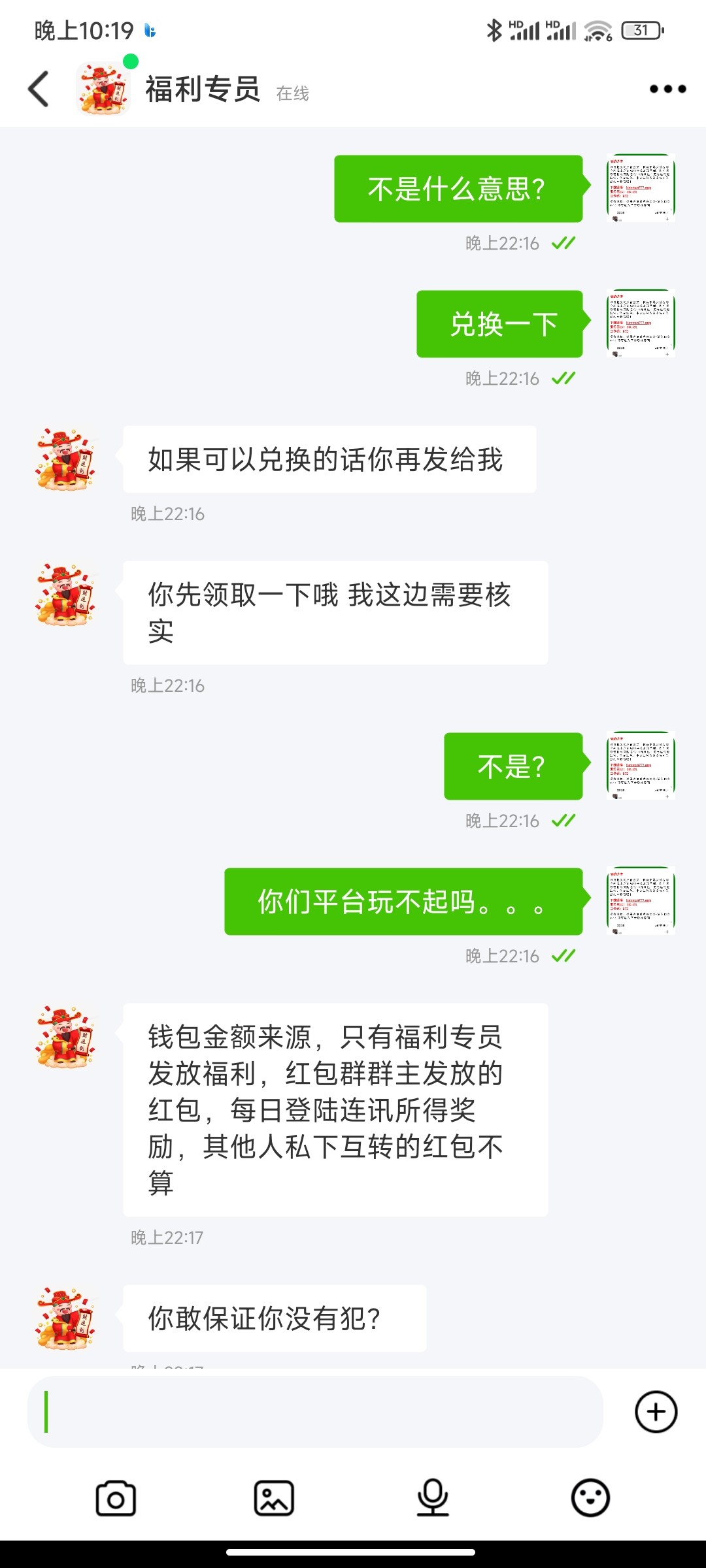
Task: Tap the green online status dot on avatar
Action: tap(131, 62)
